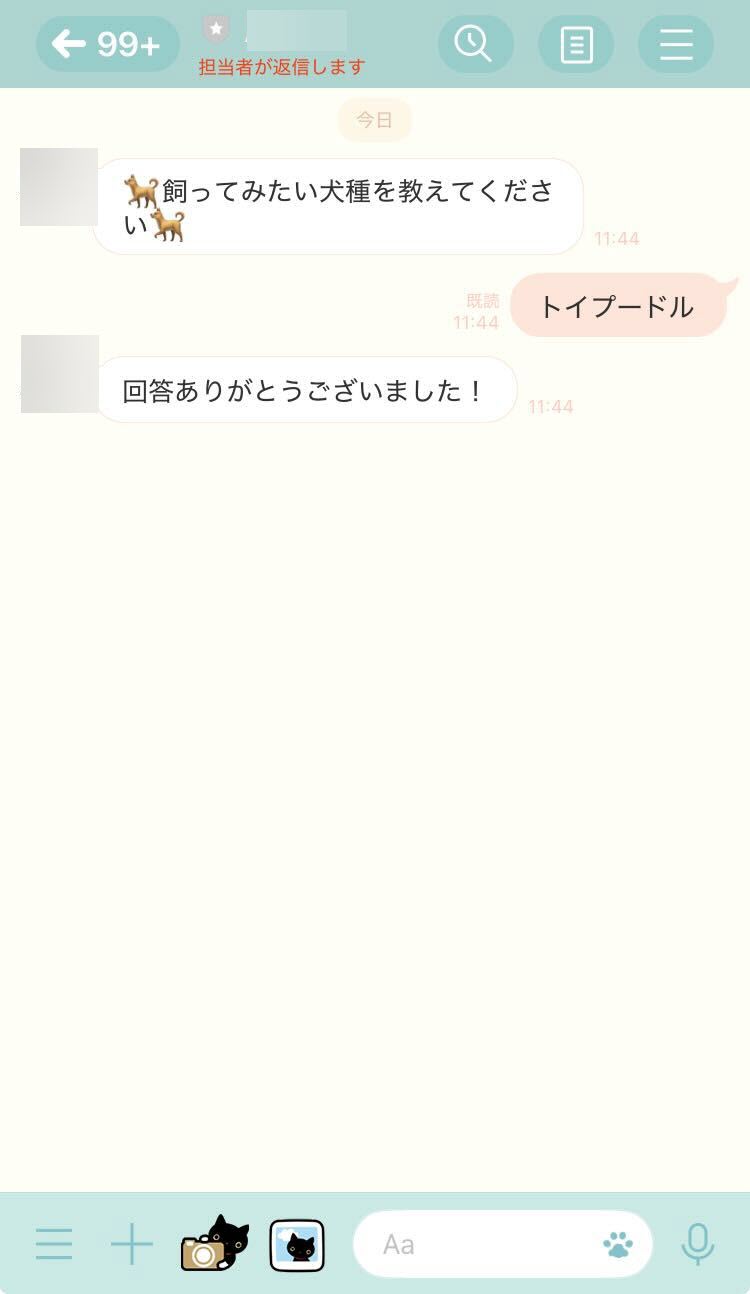Select the 今日 date divider chip
This screenshot has height=1294, width=750.
tap(374, 119)
